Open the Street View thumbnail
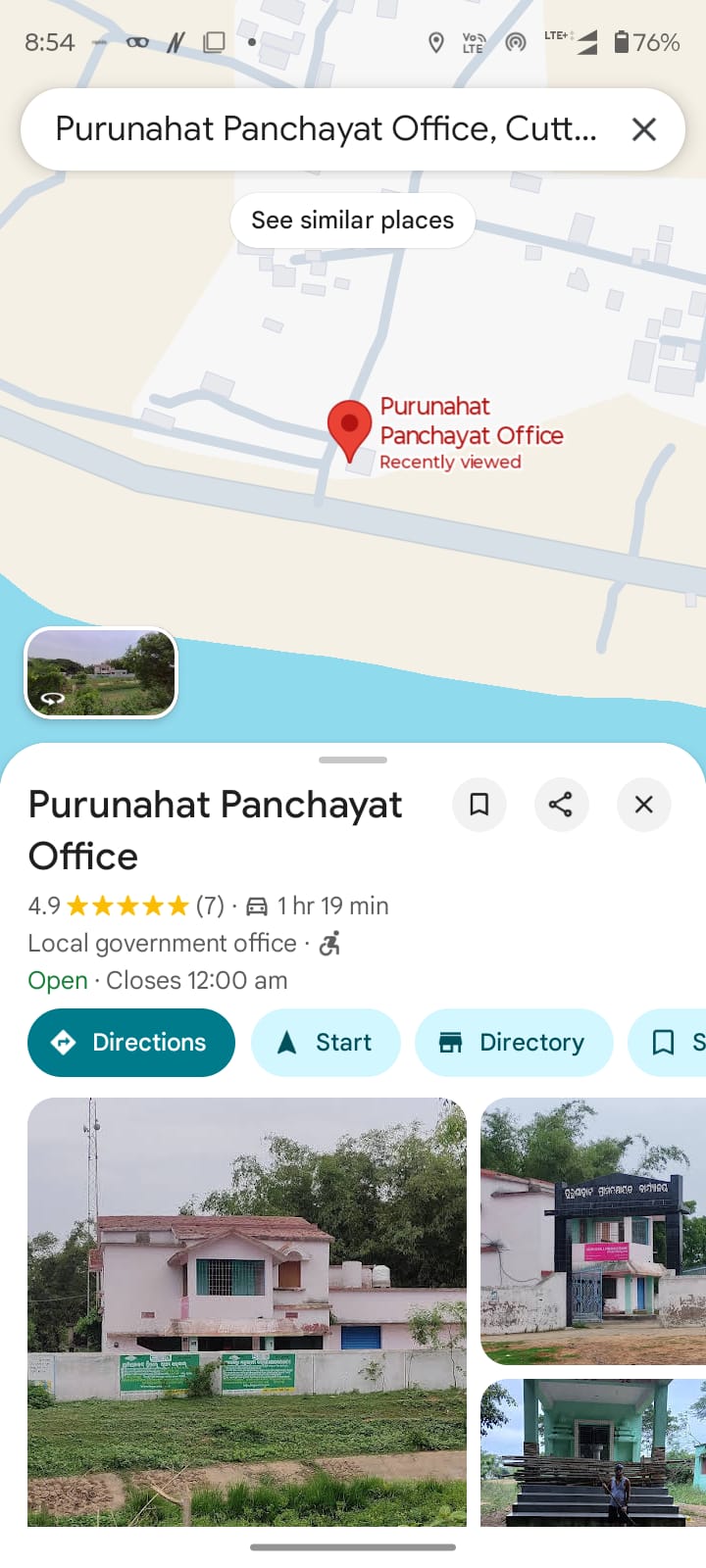 (x=101, y=672)
